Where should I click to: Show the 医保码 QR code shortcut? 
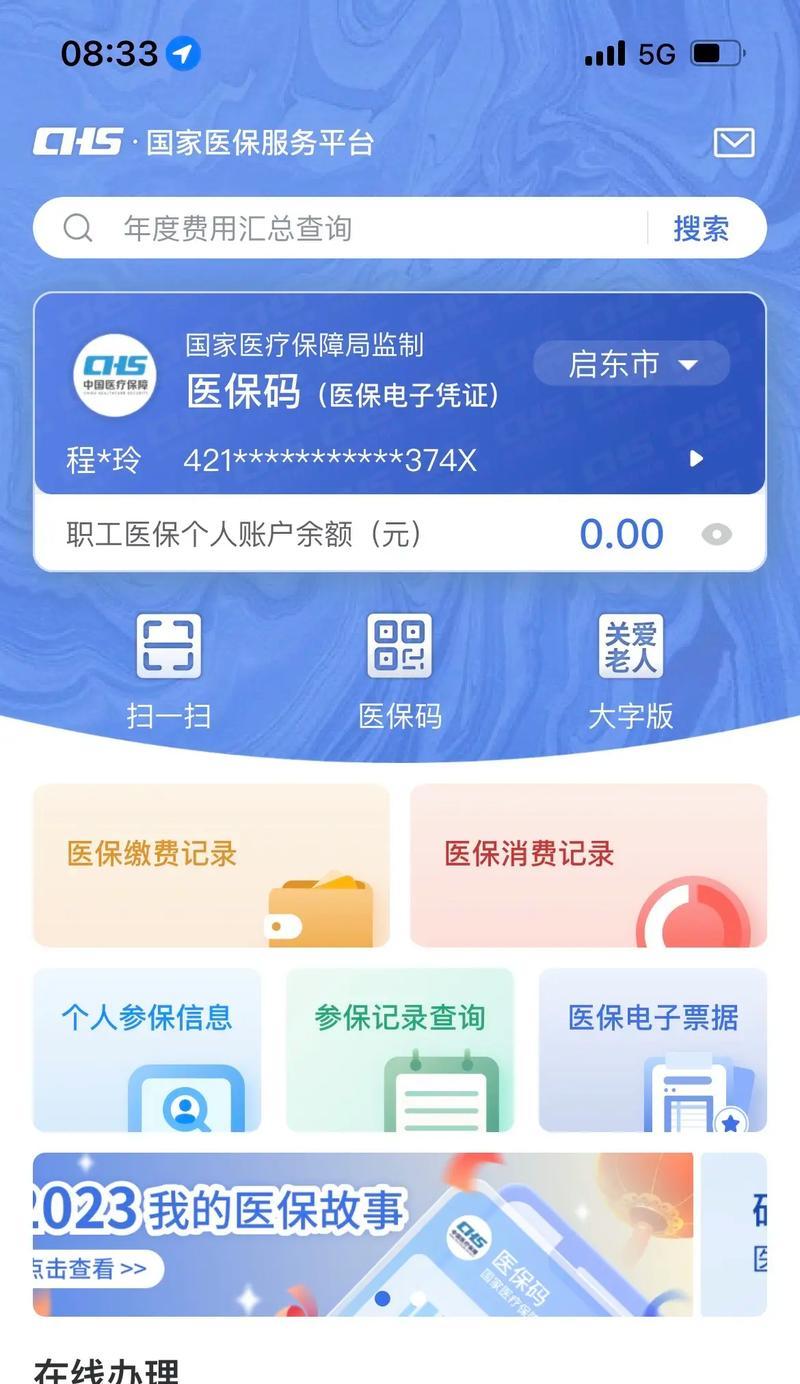tap(400, 671)
